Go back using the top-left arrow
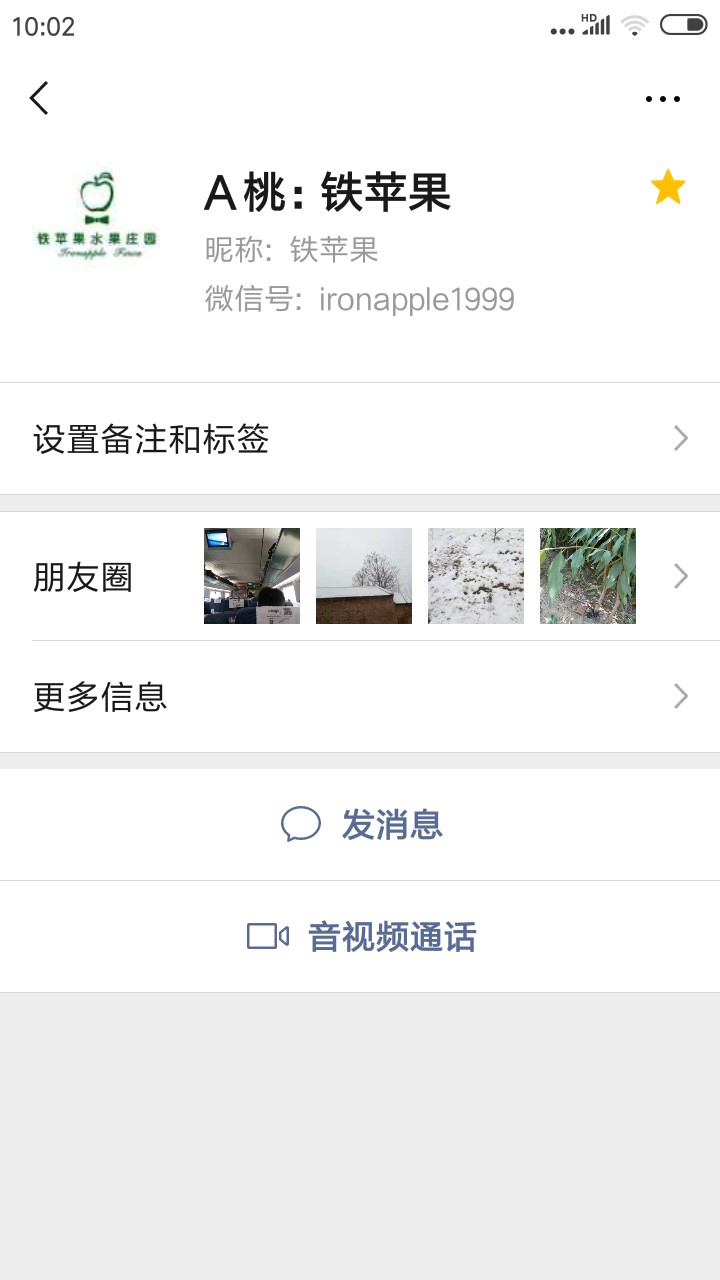Image resolution: width=720 pixels, height=1280 pixels. (x=39, y=98)
